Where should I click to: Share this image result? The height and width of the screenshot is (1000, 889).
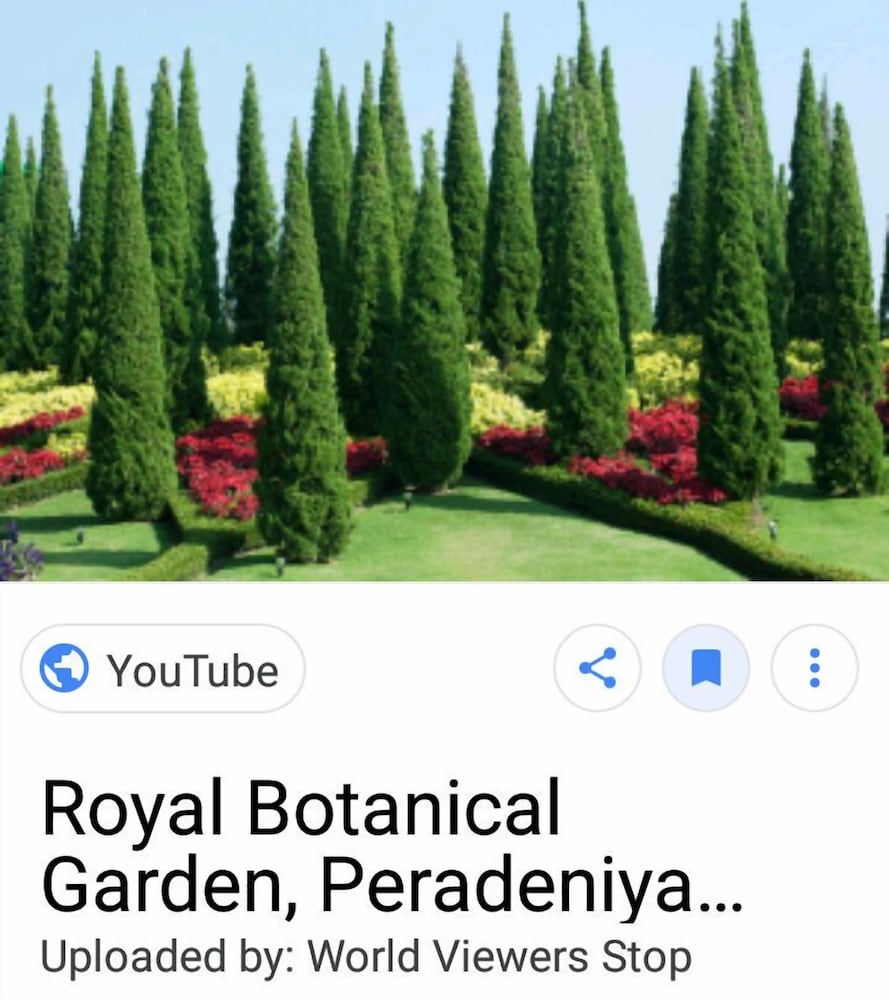597,668
